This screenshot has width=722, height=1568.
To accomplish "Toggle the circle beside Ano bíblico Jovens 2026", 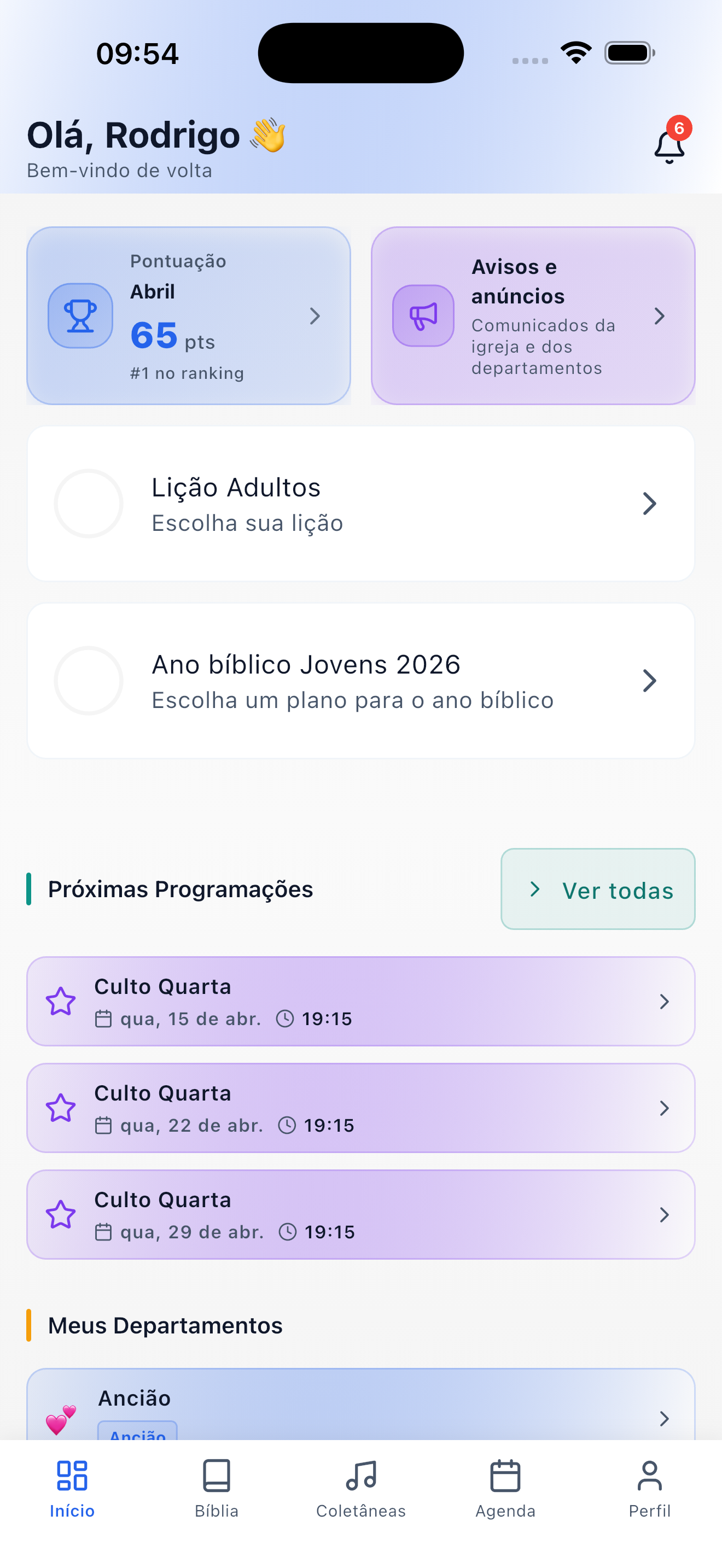I will tap(88, 681).
